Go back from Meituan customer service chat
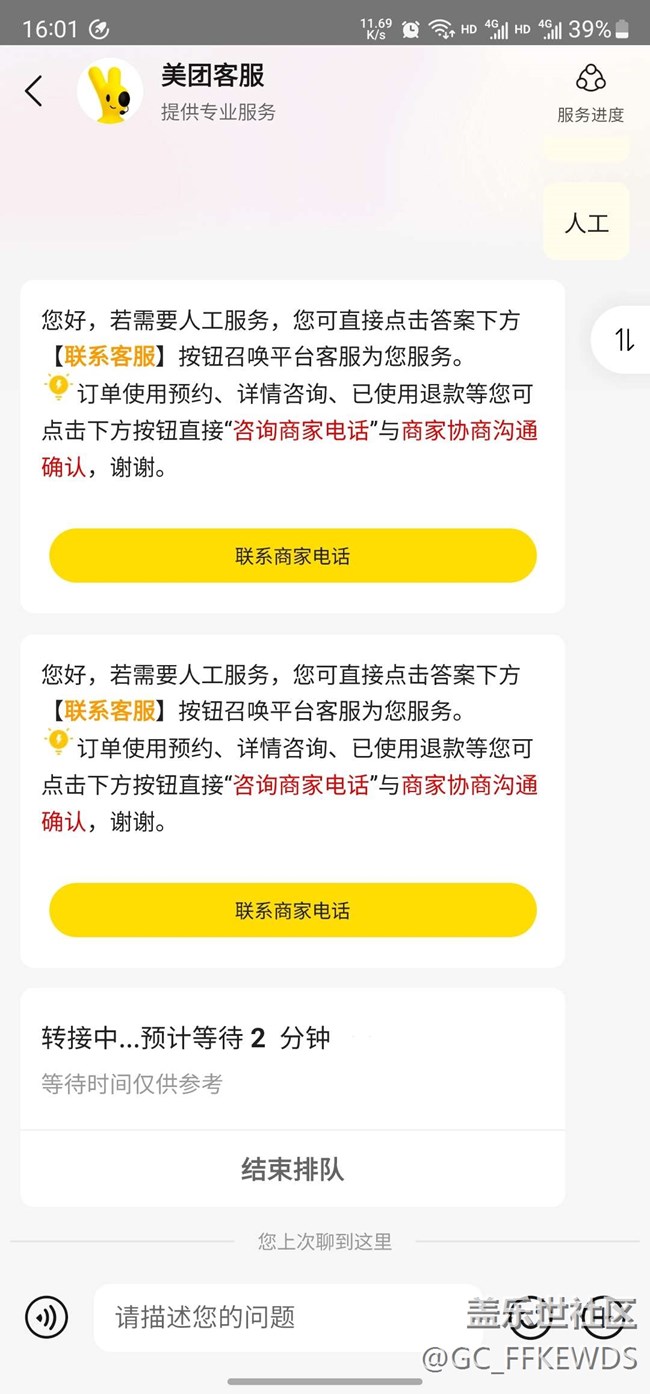Image resolution: width=650 pixels, height=1394 pixels. [x=34, y=91]
